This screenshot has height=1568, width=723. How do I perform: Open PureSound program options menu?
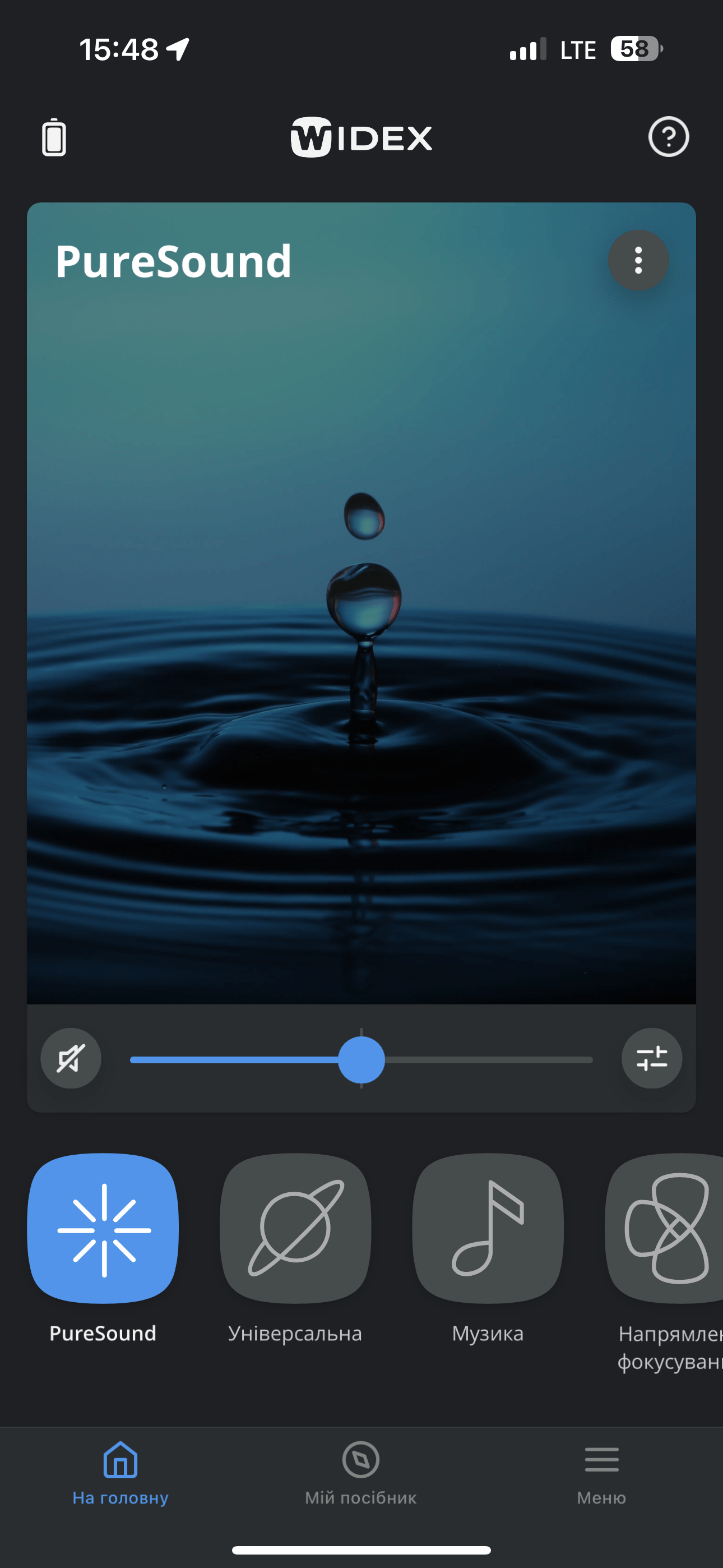click(x=638, y=261)
